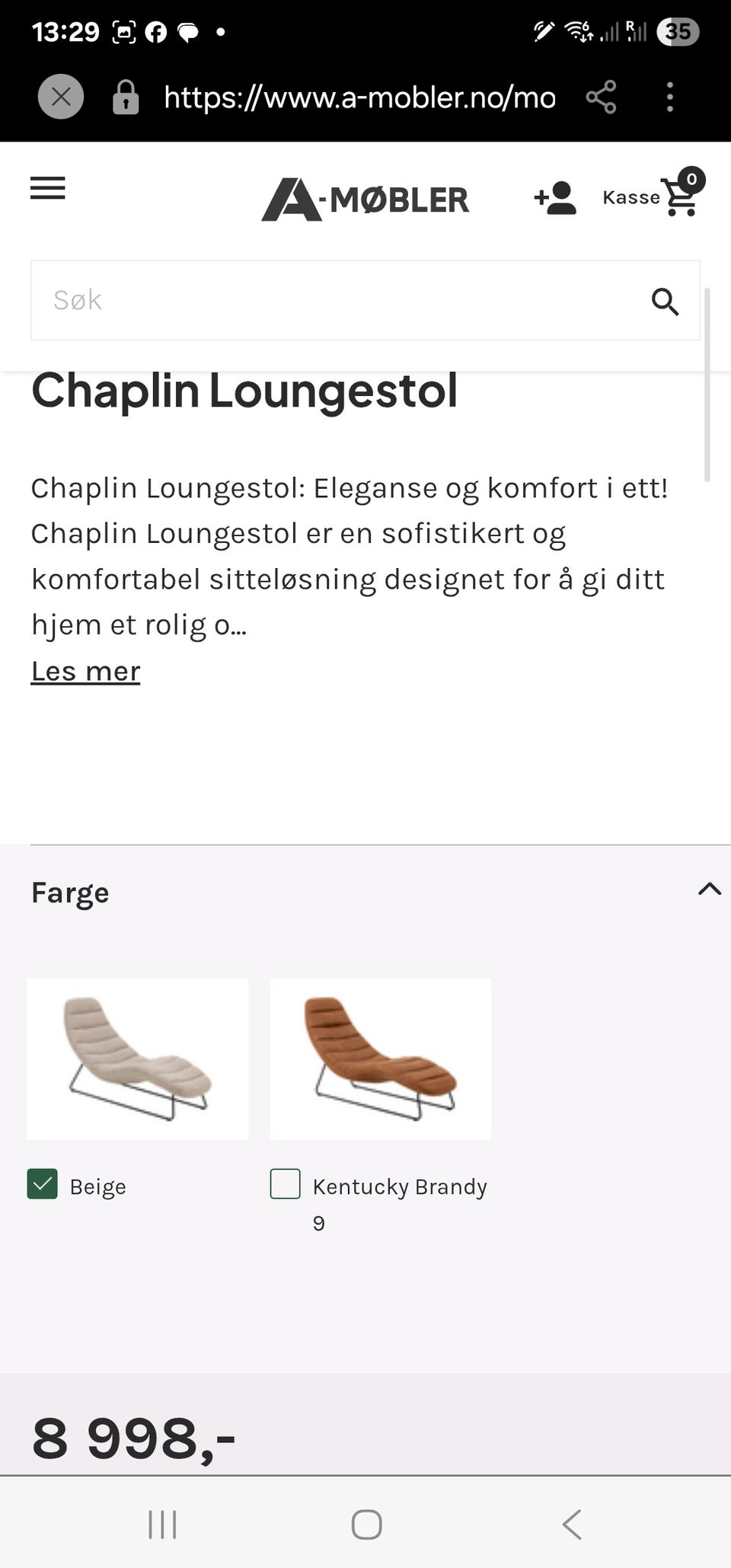This screenshot has width=731, height=1568.
Task: Open the account sign-up icon
Action: pyautogui.click(x=554, y=199)
